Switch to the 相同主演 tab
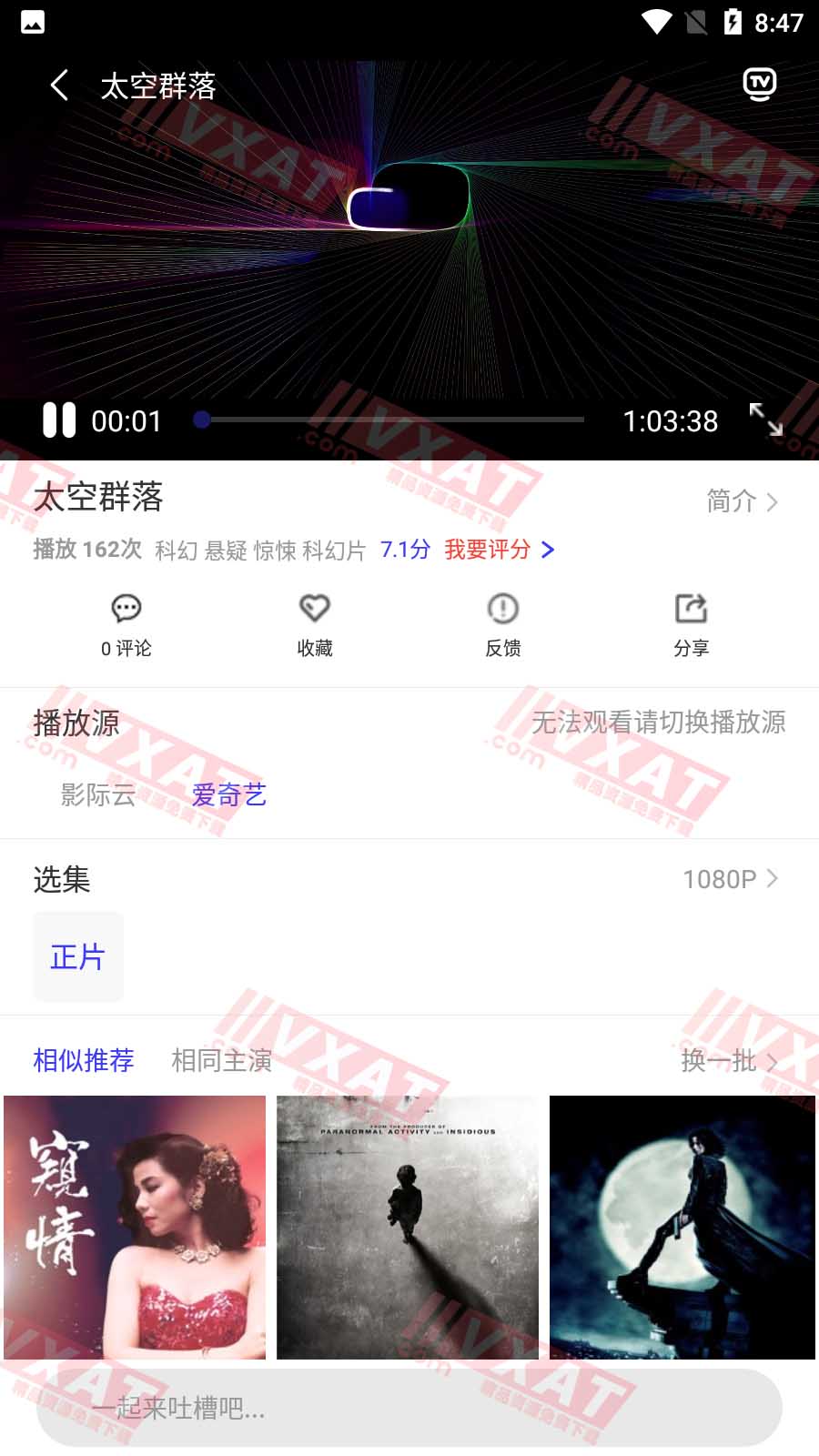 click(x=221, y=1060)
